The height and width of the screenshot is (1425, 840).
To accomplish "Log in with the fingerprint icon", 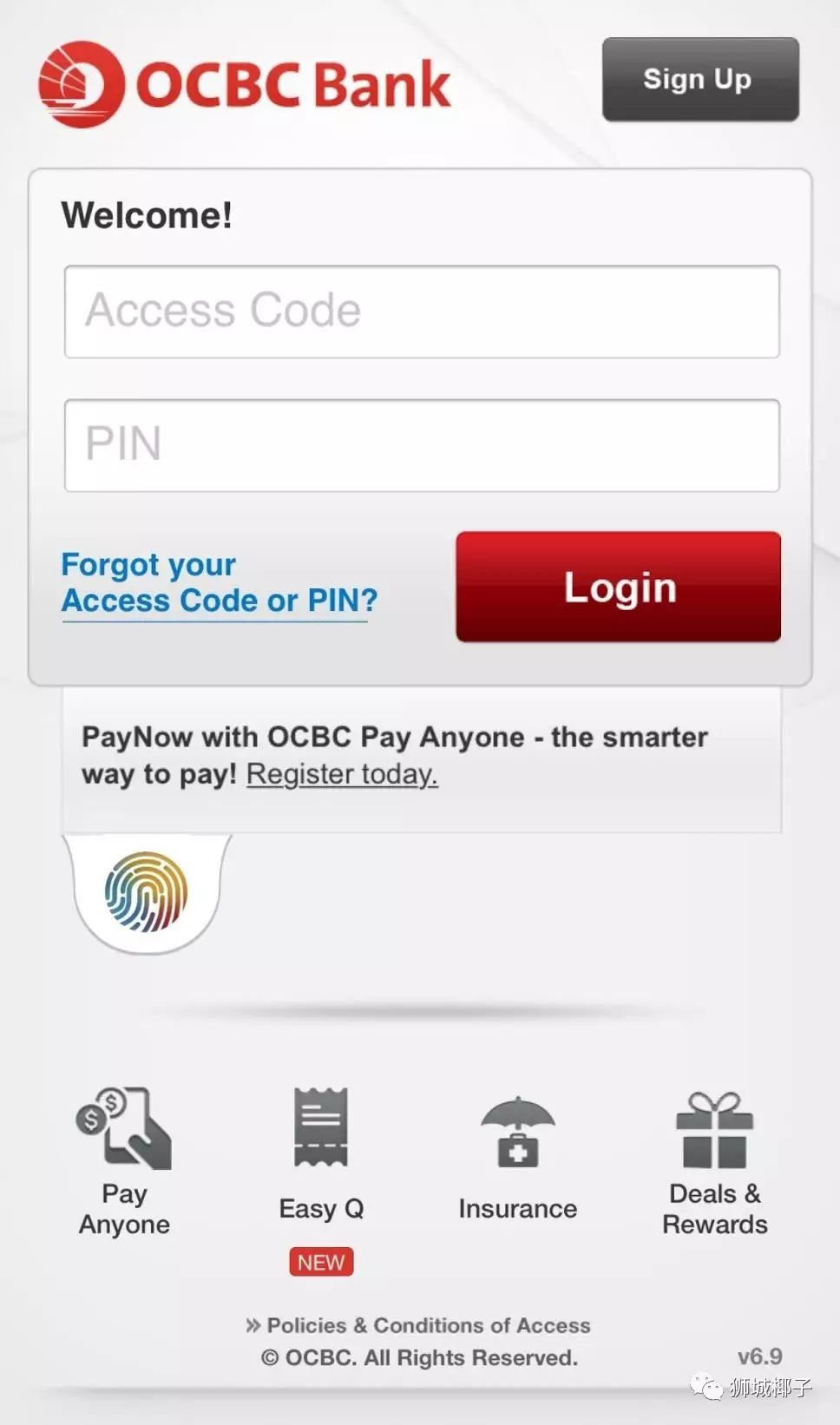I will pyautogui.click(x=147, y=892).
